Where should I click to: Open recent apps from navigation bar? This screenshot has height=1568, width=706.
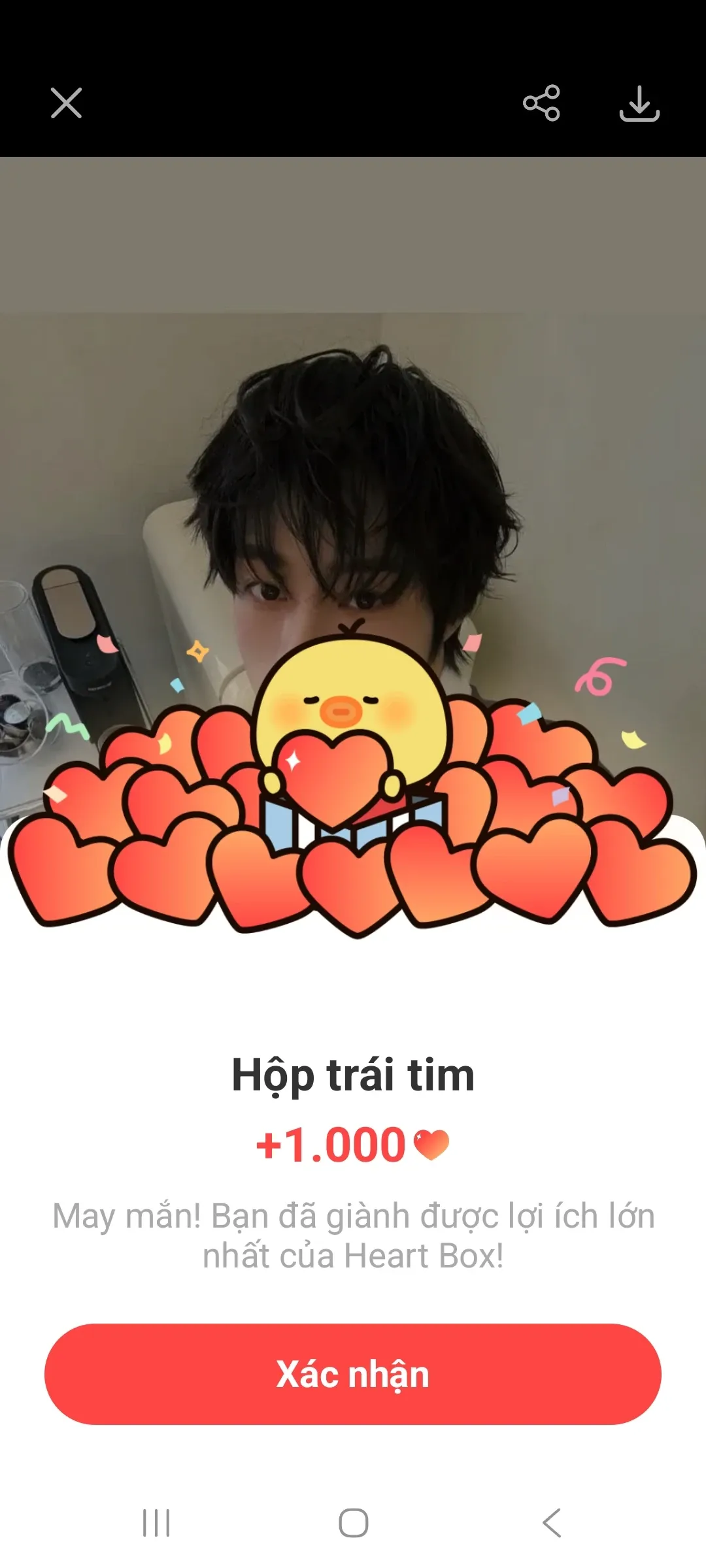(x=156, y=1523)
